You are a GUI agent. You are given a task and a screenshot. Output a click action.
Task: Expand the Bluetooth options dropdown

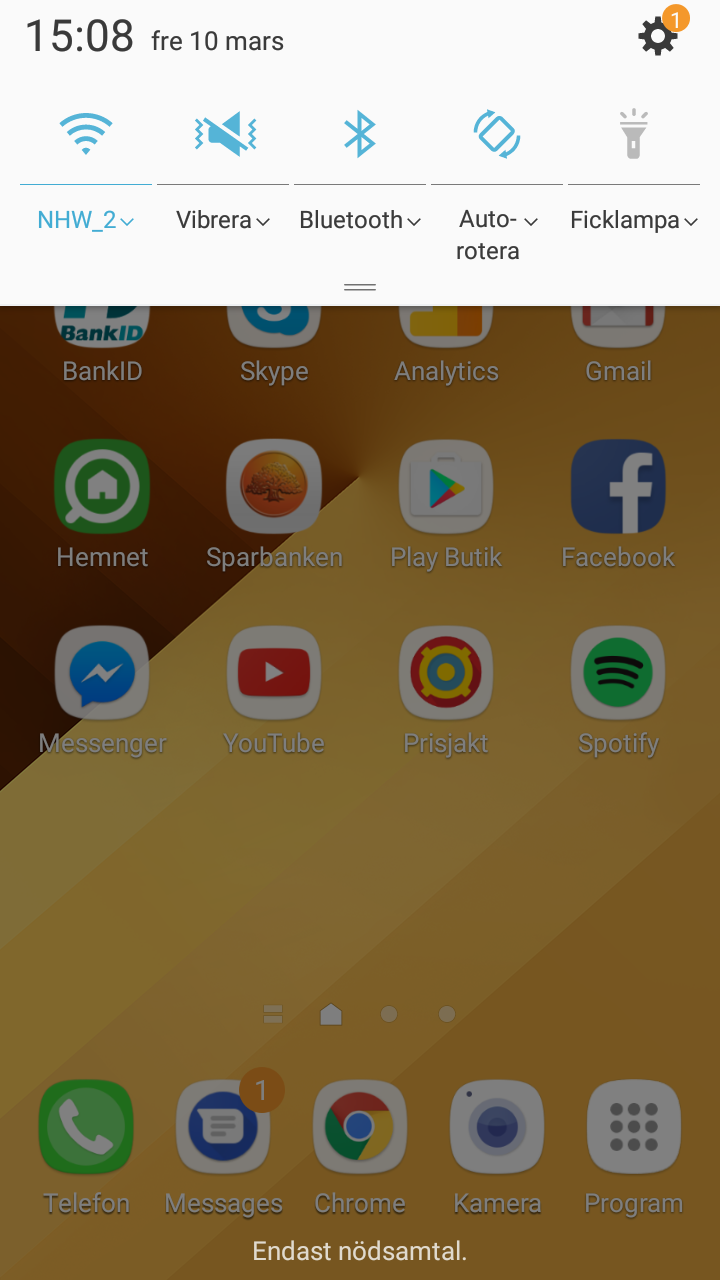click(360, 220)
